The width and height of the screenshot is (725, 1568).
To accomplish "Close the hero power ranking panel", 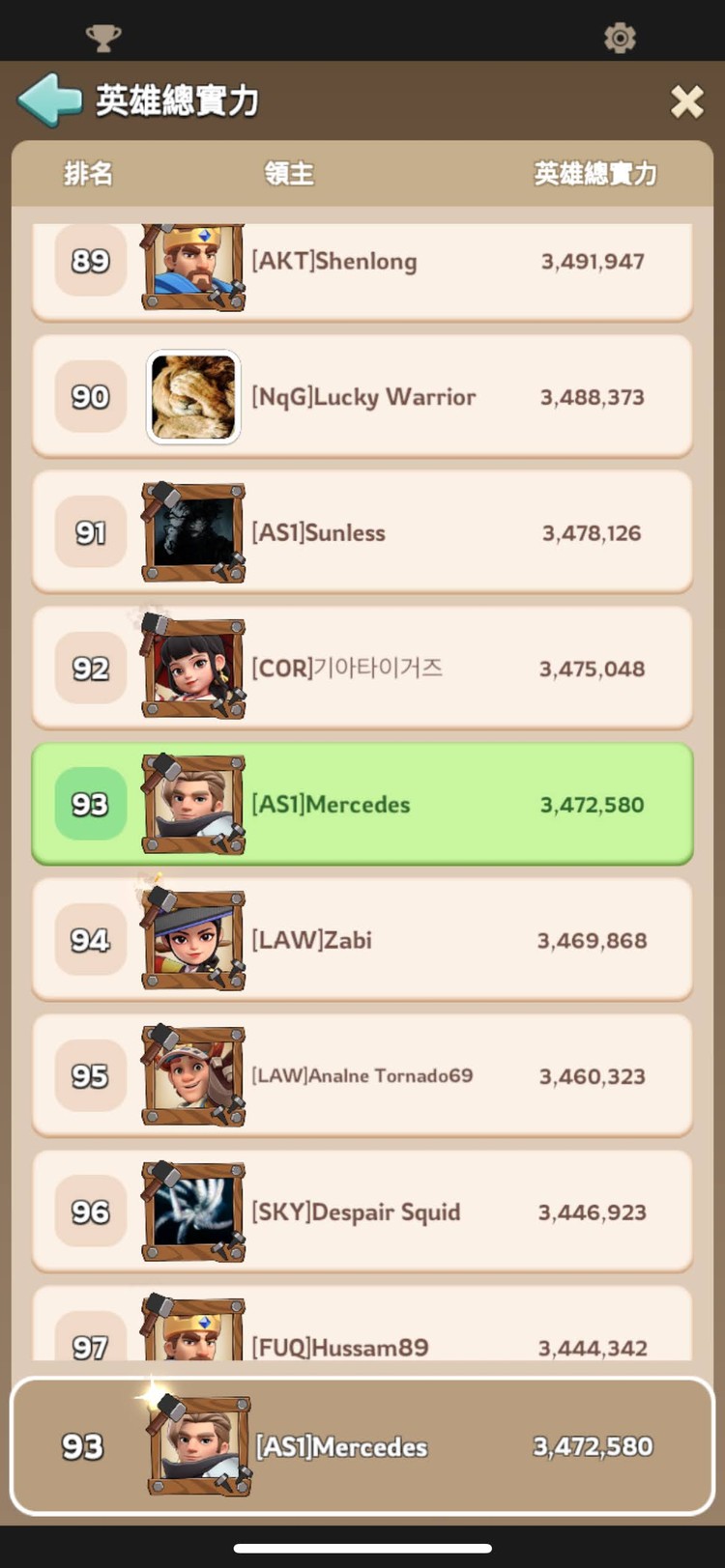I will pyautogui.click(x=686, y=100).
